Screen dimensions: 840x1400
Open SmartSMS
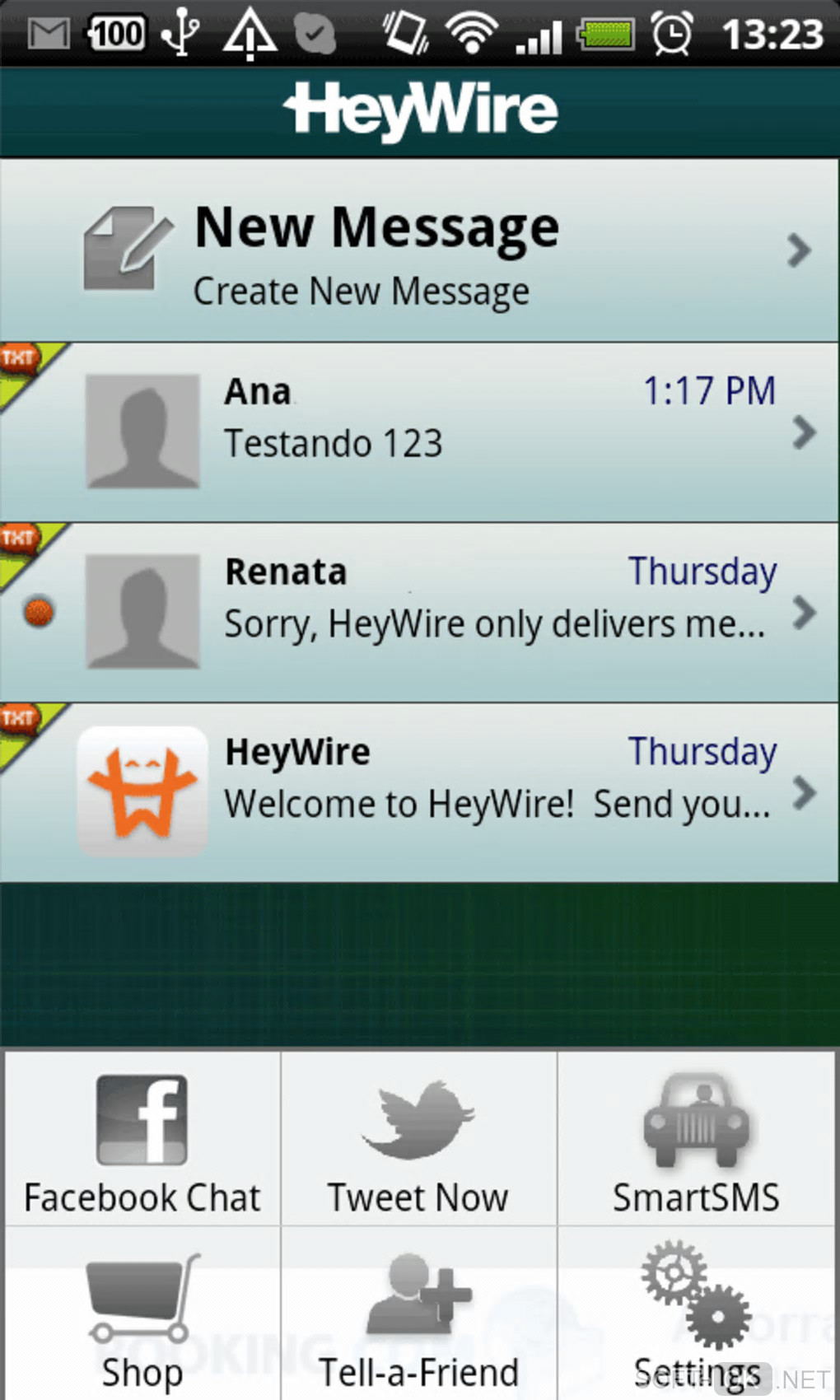point(697,1141)
